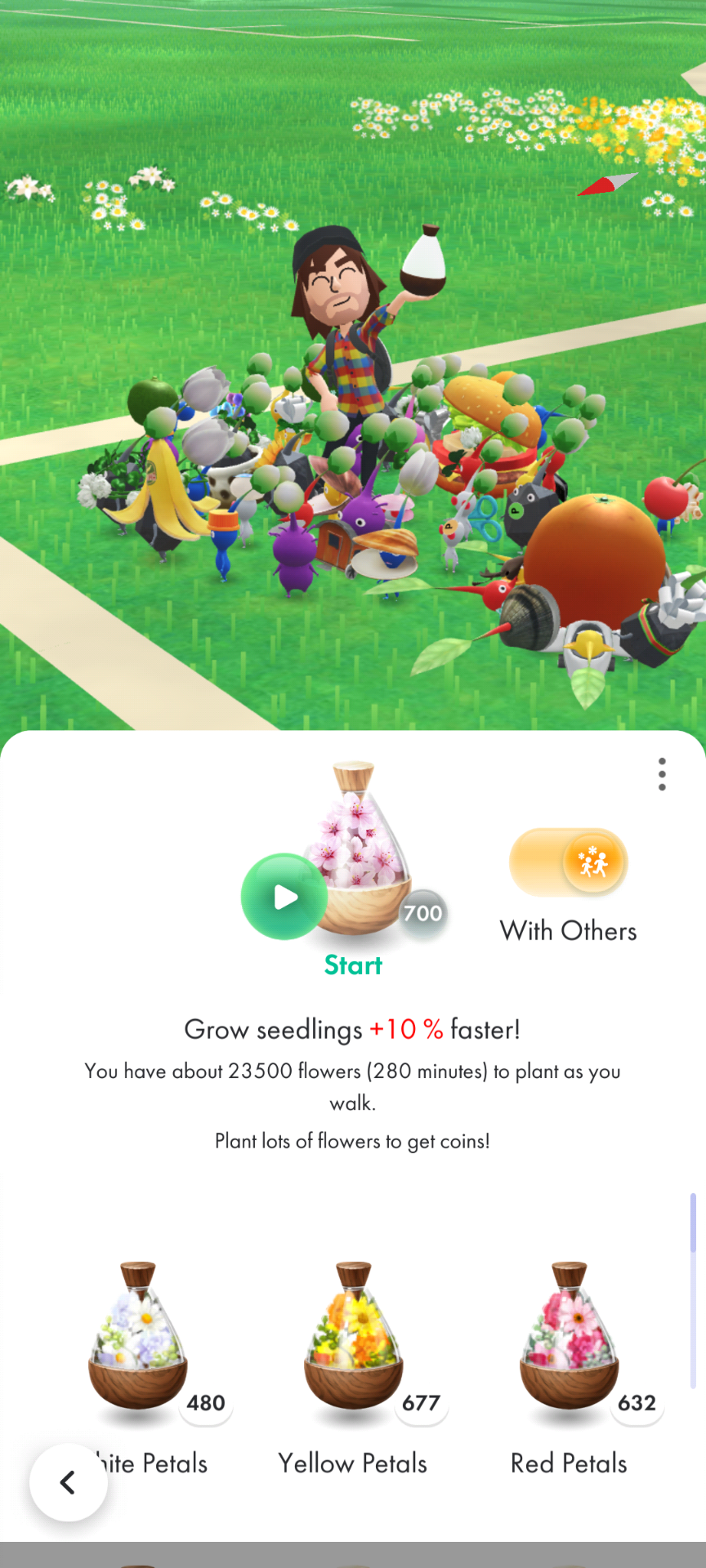Toggle the With Others switch
This screenshot has height=1568, width=706.
[x=569, y=862]
